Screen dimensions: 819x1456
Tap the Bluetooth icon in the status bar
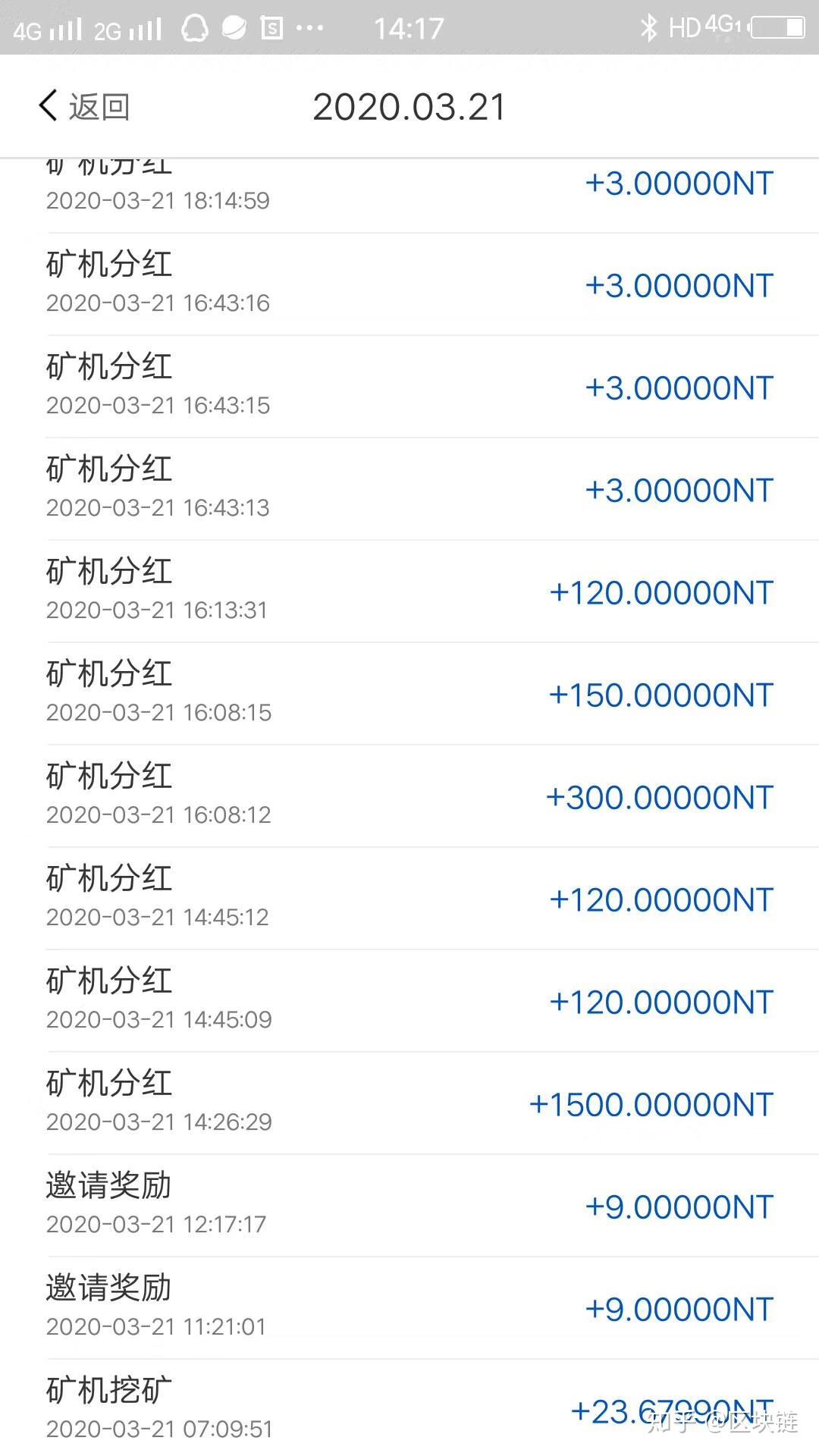[x=648, y=27]
